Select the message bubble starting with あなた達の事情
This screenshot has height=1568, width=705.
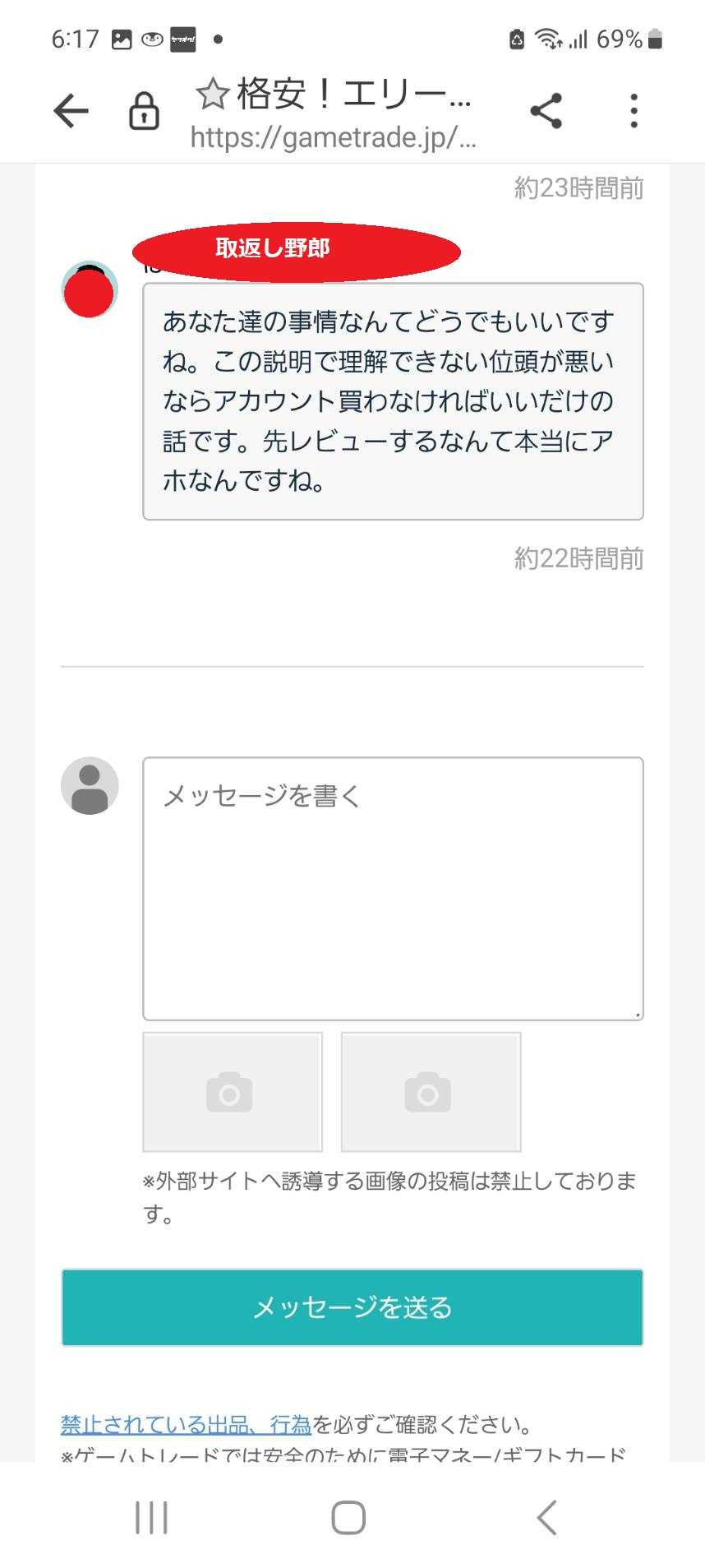[x=393, y=401]
